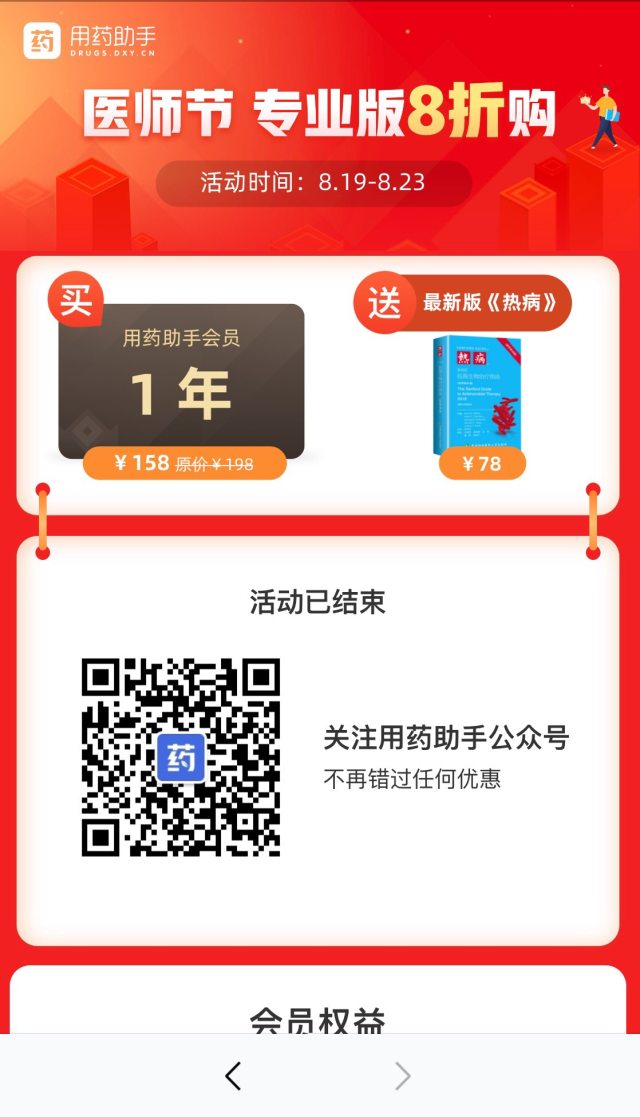Go back to the previous page
640x1117 pixels.
233,1076
